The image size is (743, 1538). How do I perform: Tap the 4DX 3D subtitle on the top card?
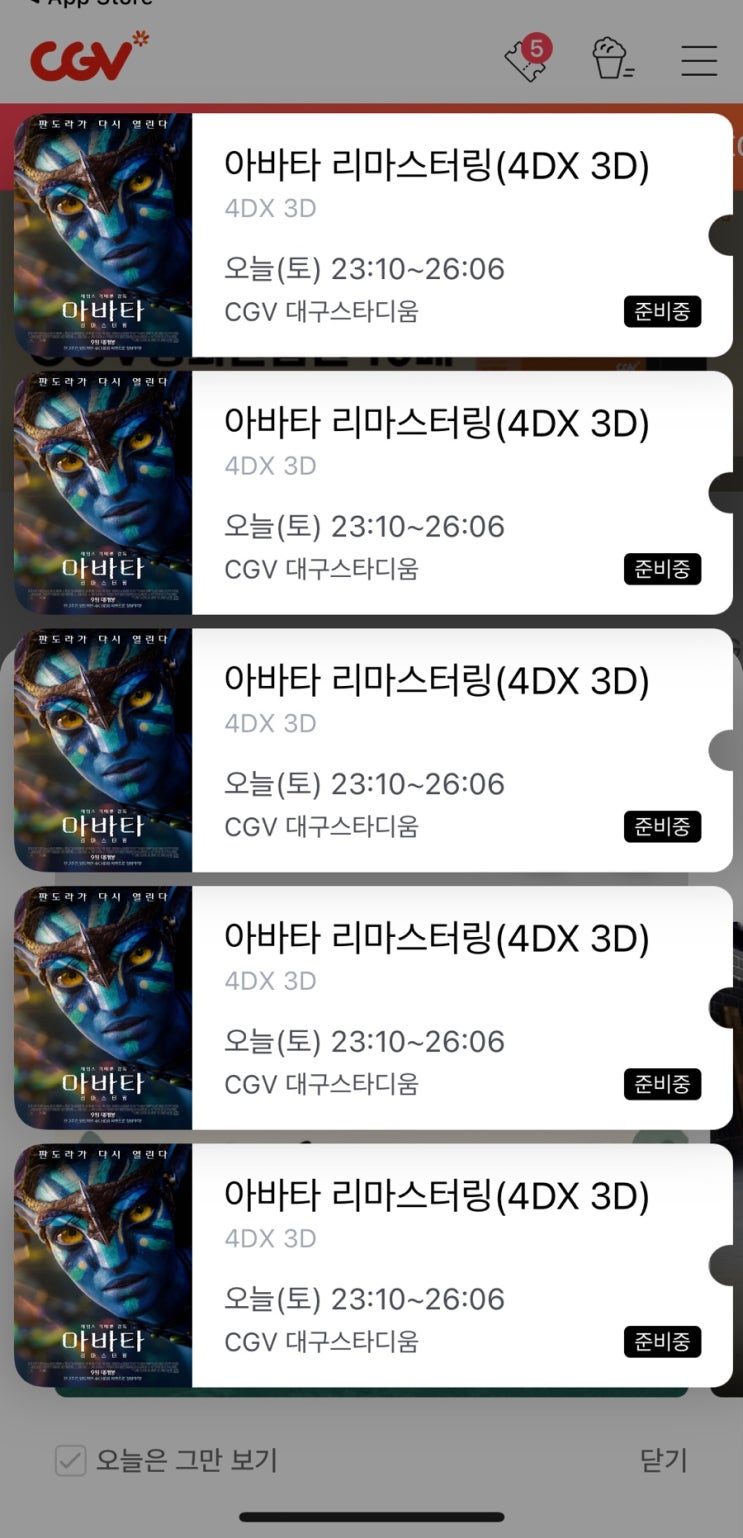tap(269, 208)
